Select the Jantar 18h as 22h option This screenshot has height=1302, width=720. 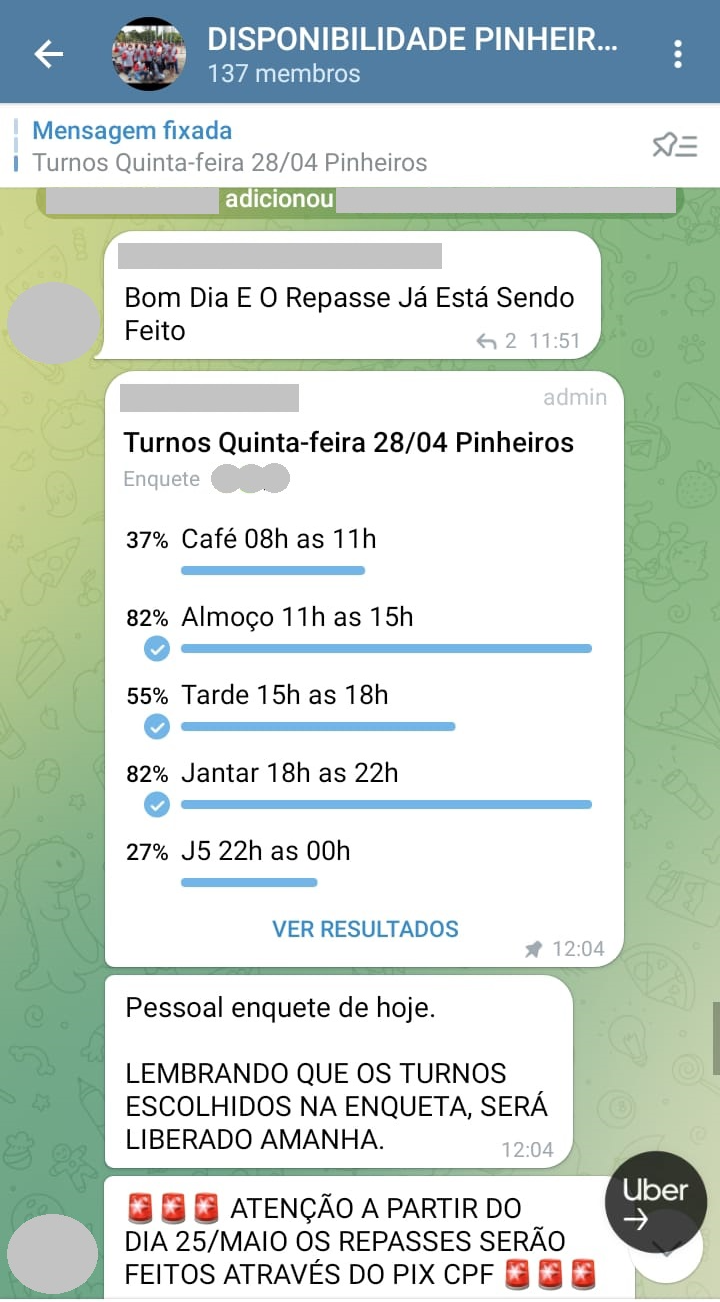pos(364,787)
